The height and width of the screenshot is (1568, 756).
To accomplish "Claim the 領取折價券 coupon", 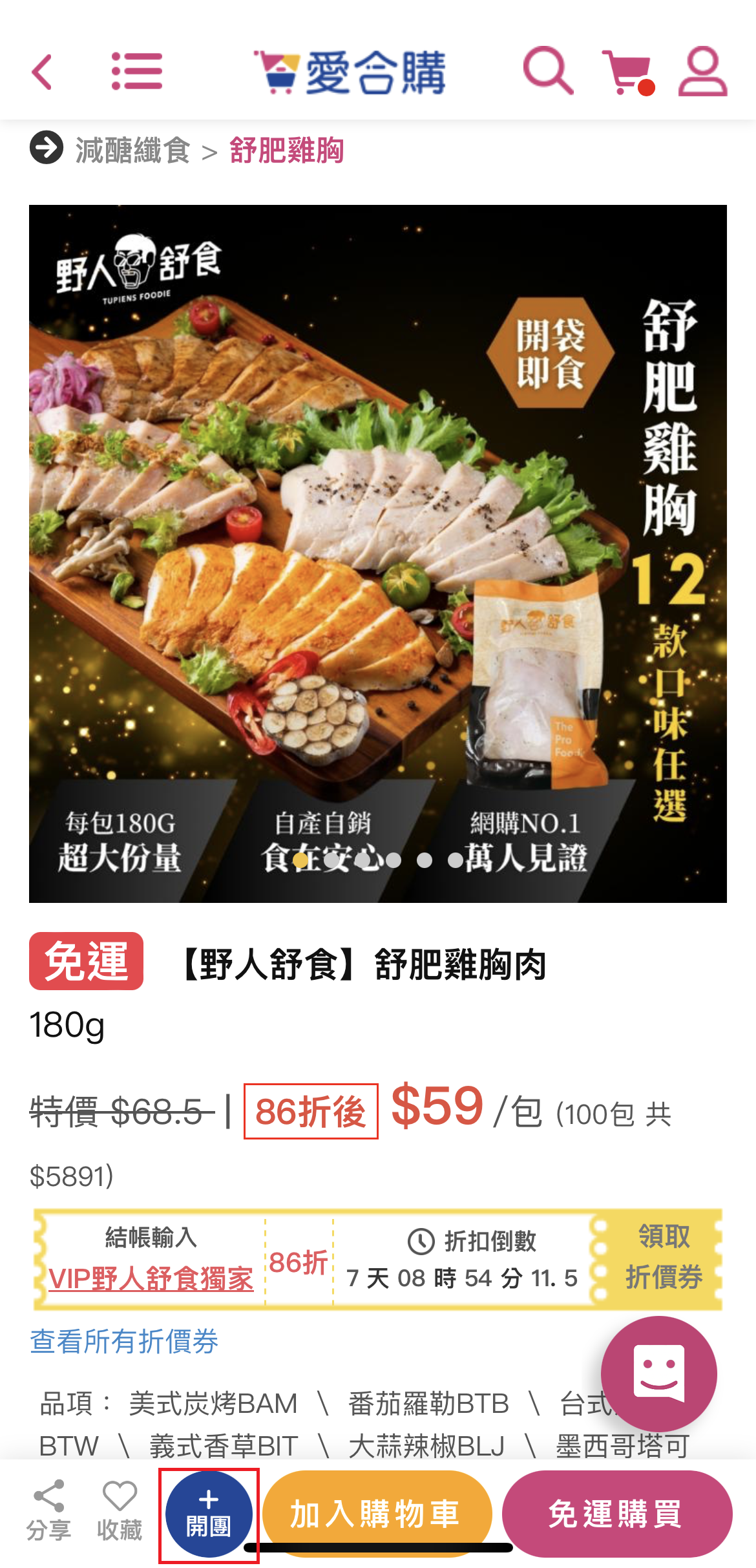I will coord(664,1256).
